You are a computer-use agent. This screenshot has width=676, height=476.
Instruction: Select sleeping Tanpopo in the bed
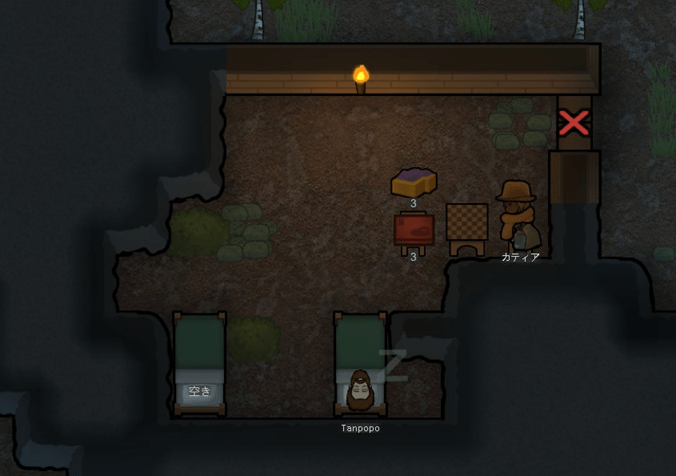click(x=360, y=388)
